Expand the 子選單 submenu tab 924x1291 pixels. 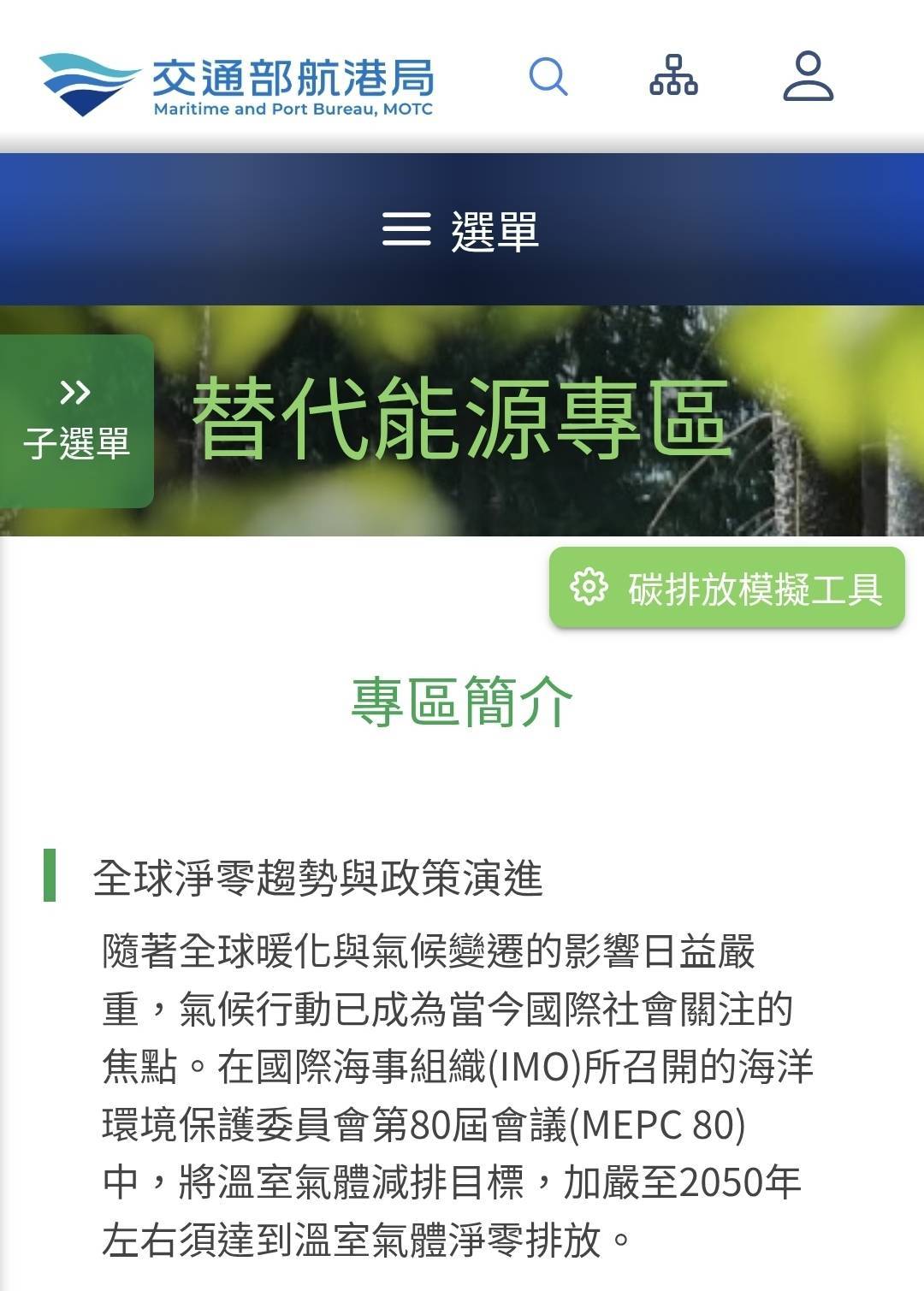(76, 421)
